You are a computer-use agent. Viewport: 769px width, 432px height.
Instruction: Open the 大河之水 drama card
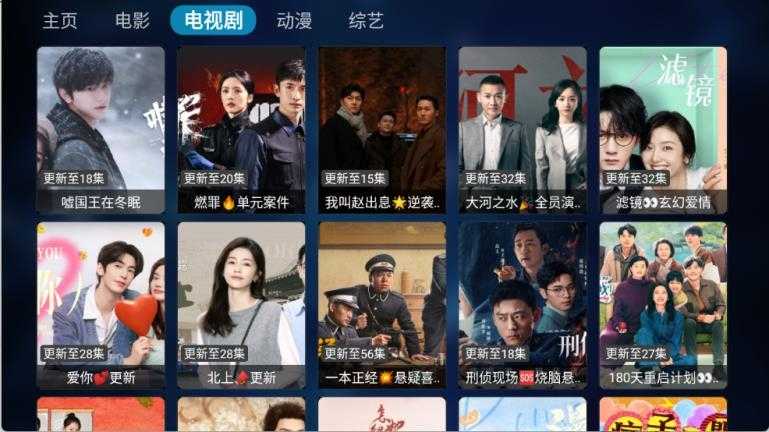522,130
